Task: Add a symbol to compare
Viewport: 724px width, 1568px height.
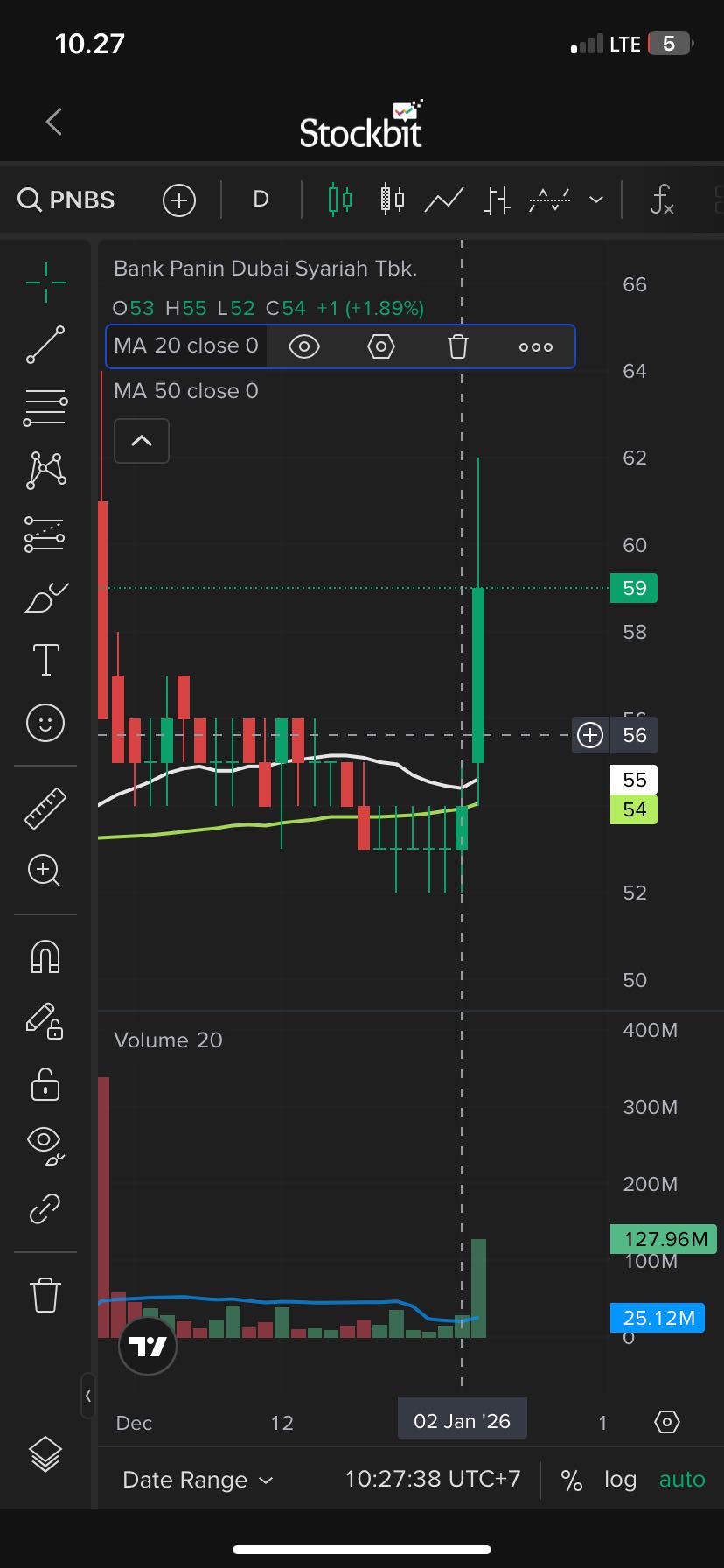Action: point(179,200)
